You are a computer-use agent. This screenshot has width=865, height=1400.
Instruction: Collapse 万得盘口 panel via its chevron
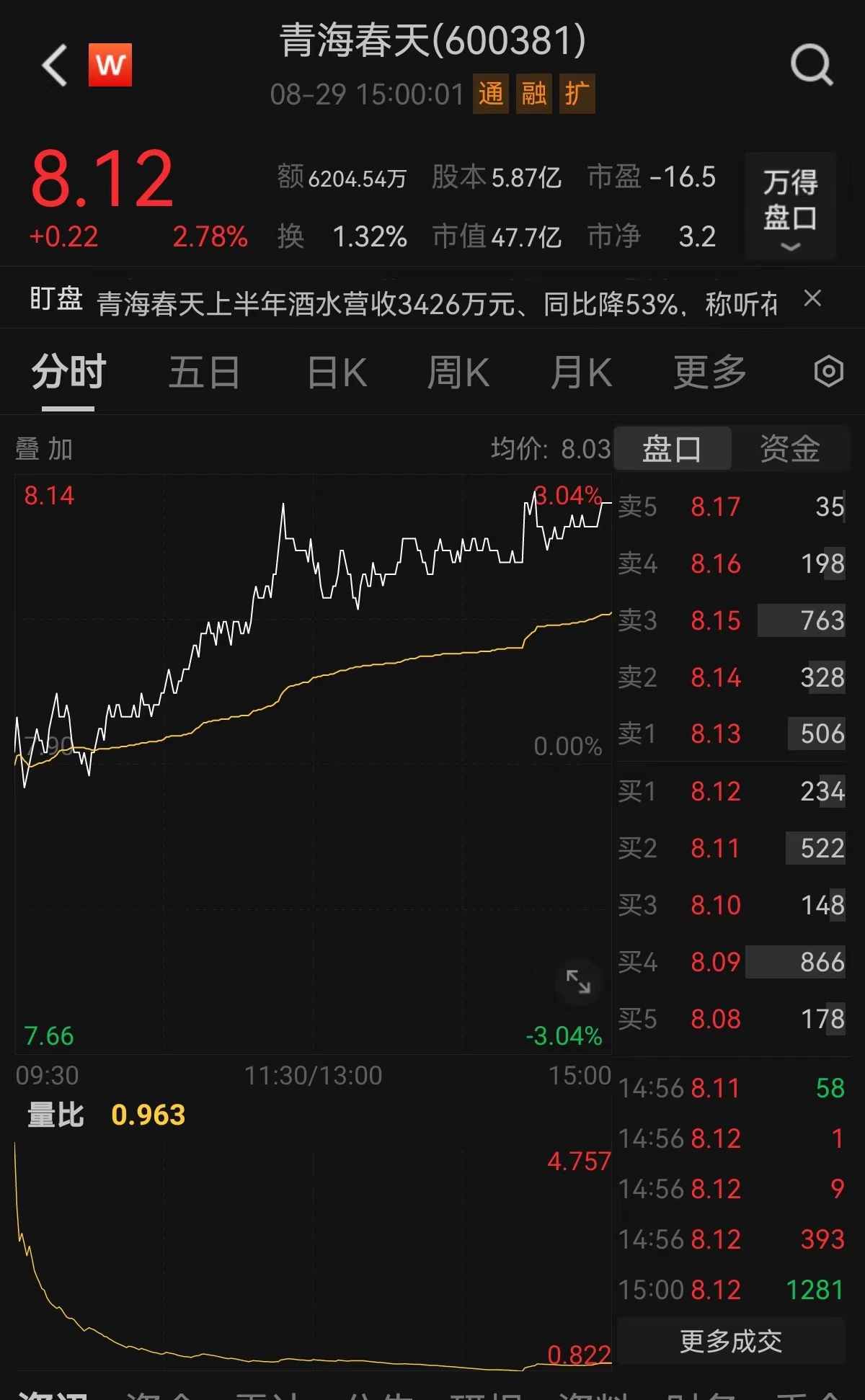(x=790, y=245)
